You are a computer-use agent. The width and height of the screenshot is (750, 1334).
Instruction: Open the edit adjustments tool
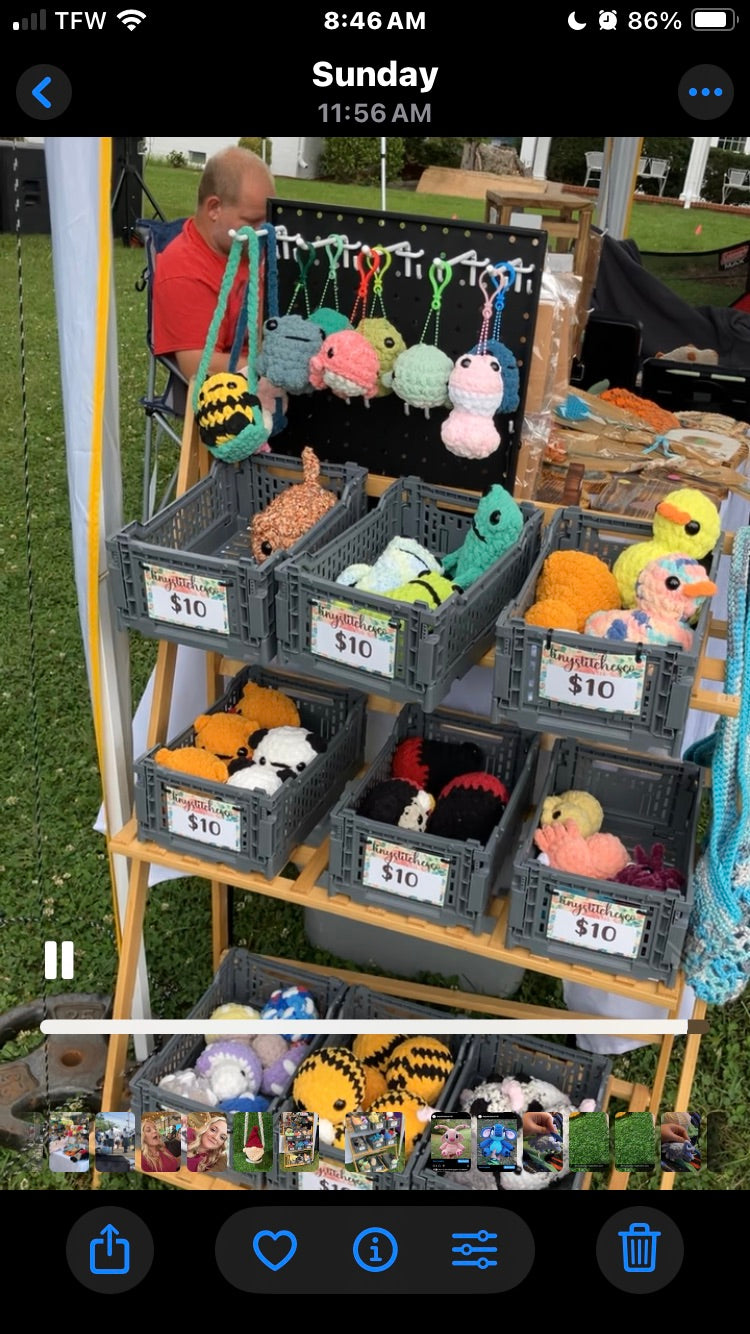[x=474, y=1250]
